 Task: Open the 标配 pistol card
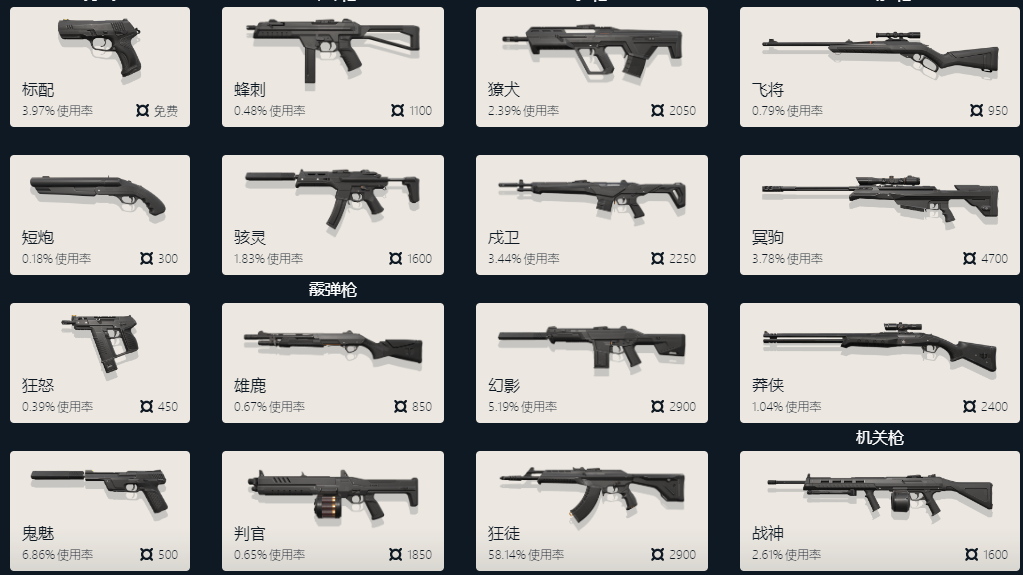point(100,67)
